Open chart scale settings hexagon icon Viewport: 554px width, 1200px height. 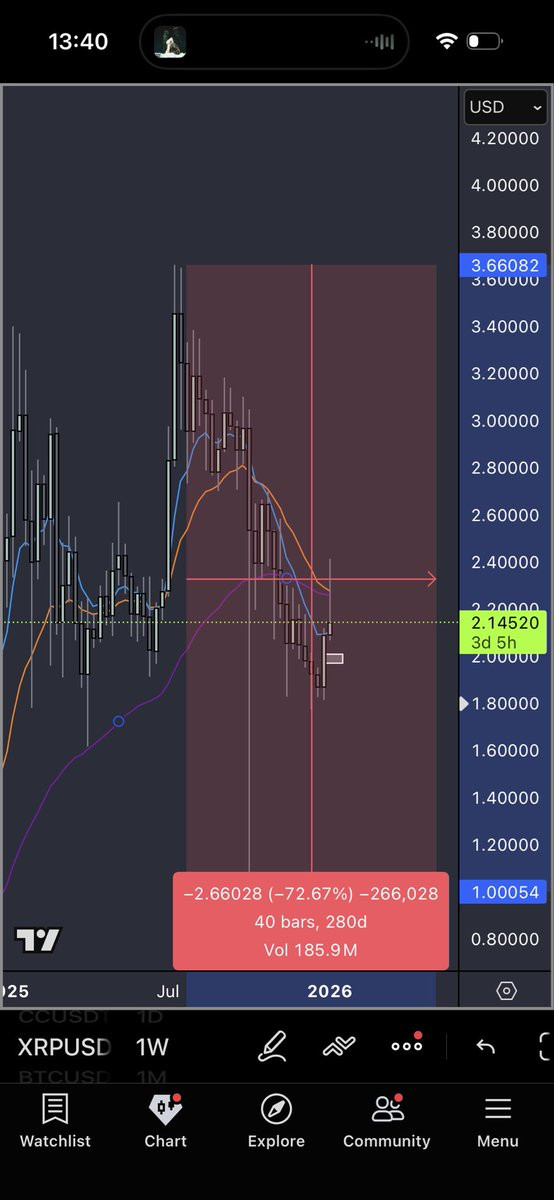506,991
